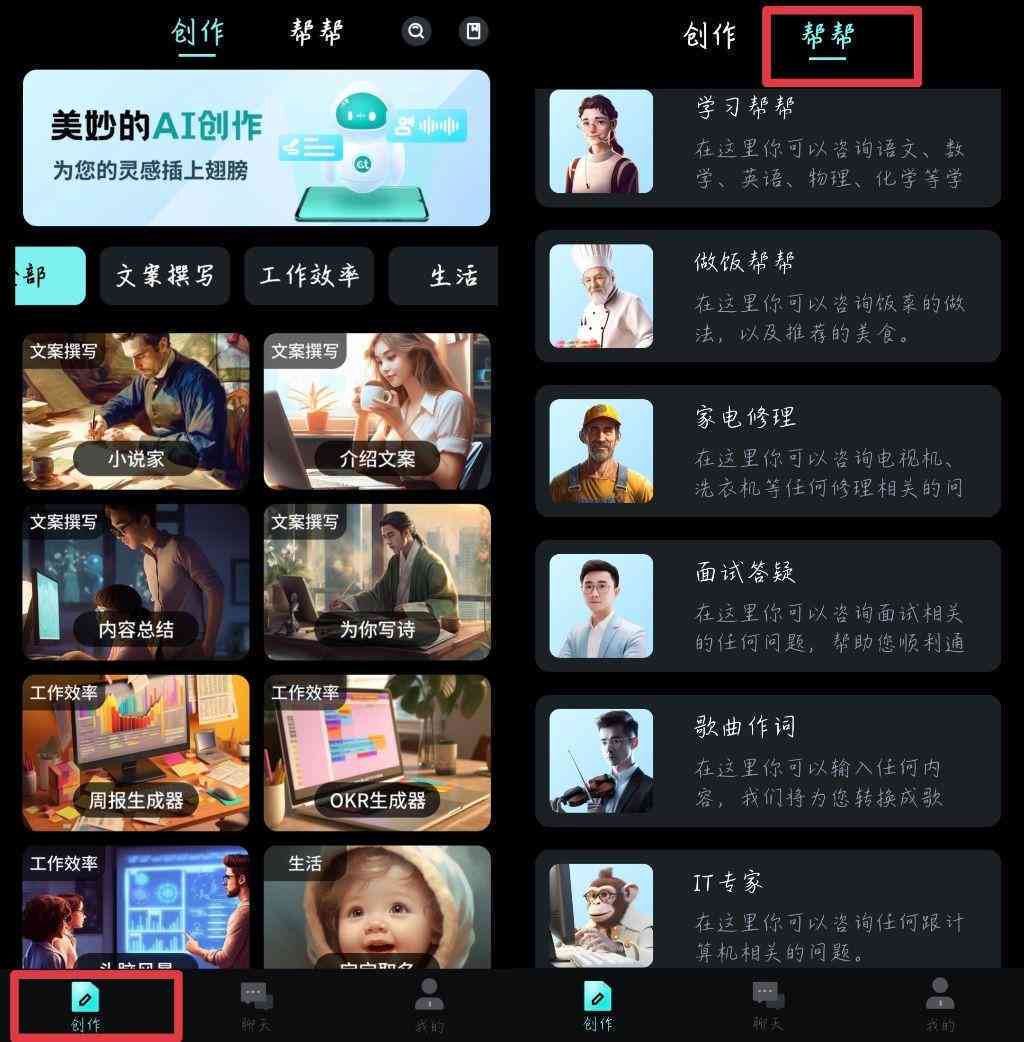Ask the IT专家 assistant

coord(768,915)
